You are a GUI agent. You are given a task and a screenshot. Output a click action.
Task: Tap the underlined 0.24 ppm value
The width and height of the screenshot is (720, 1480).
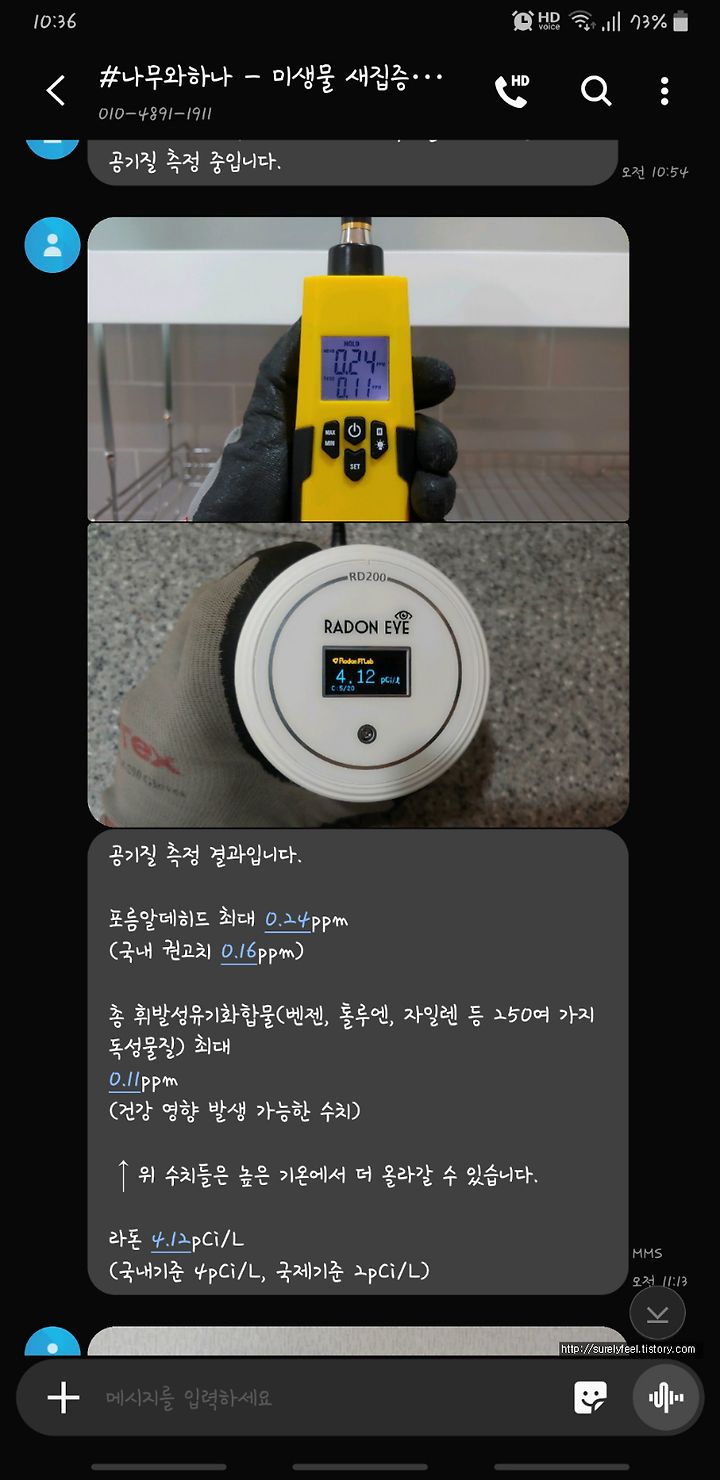[288, 919]
